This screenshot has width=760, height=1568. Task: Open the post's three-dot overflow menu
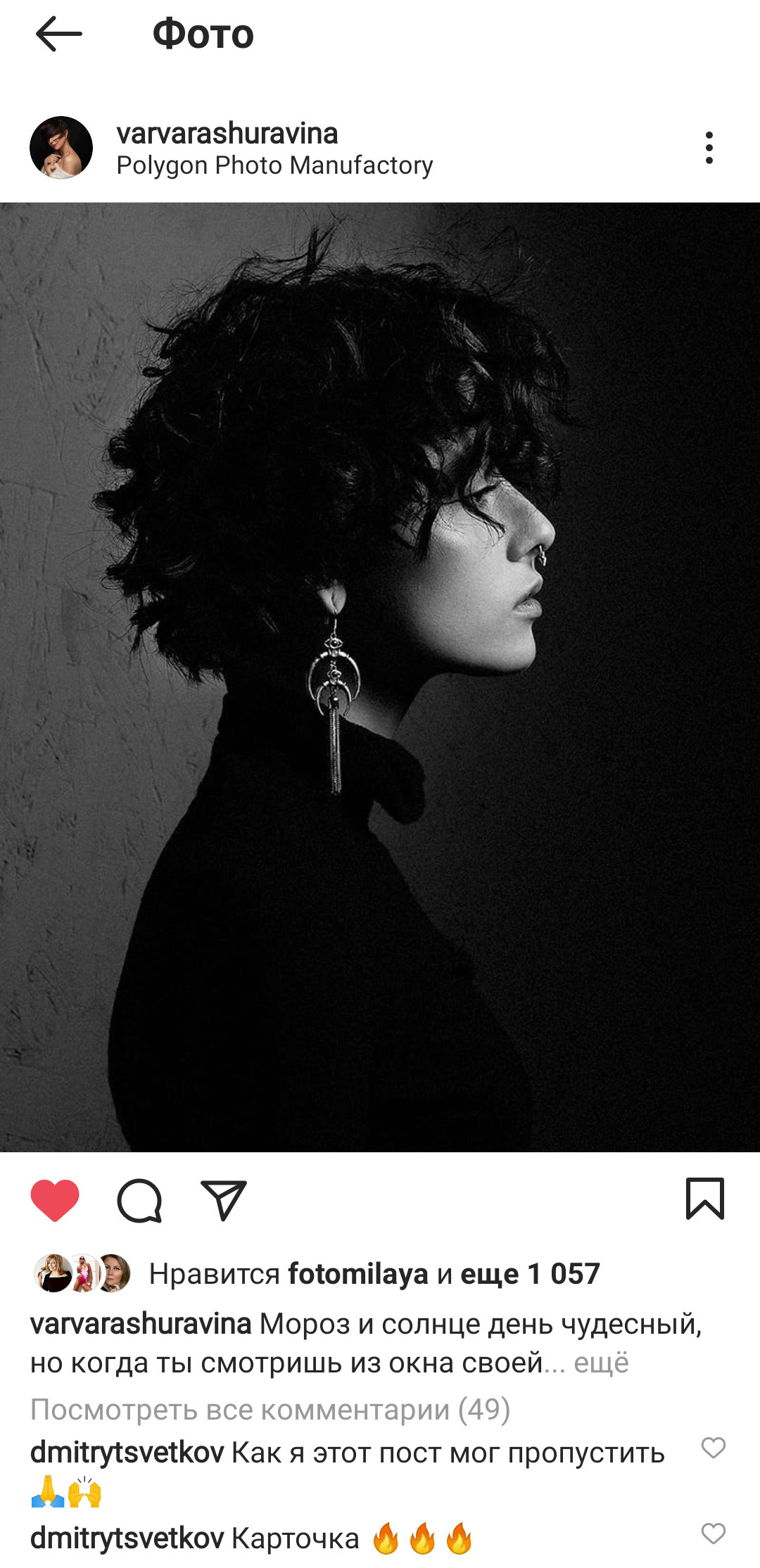709,148
